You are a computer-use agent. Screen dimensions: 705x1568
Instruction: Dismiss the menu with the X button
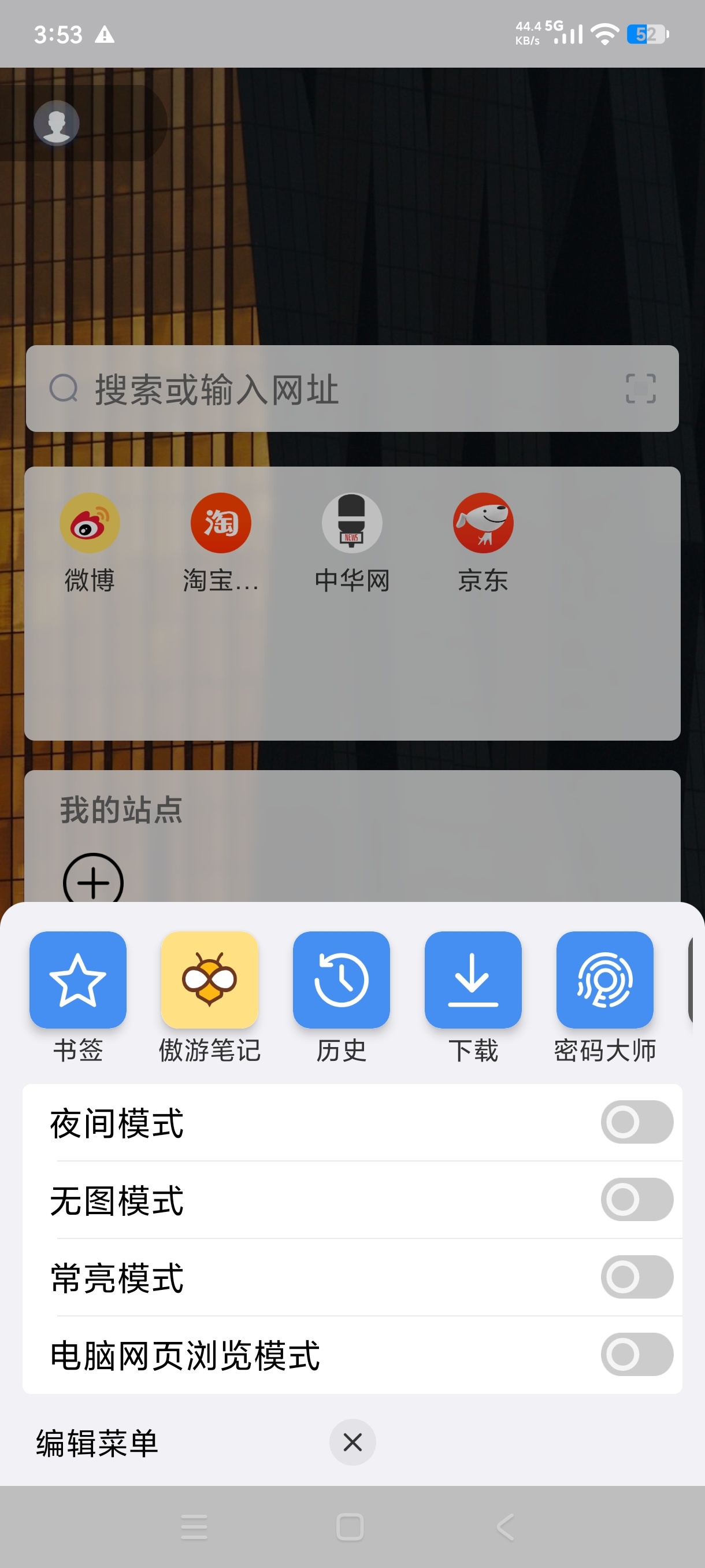click(x=352, y=1441)
